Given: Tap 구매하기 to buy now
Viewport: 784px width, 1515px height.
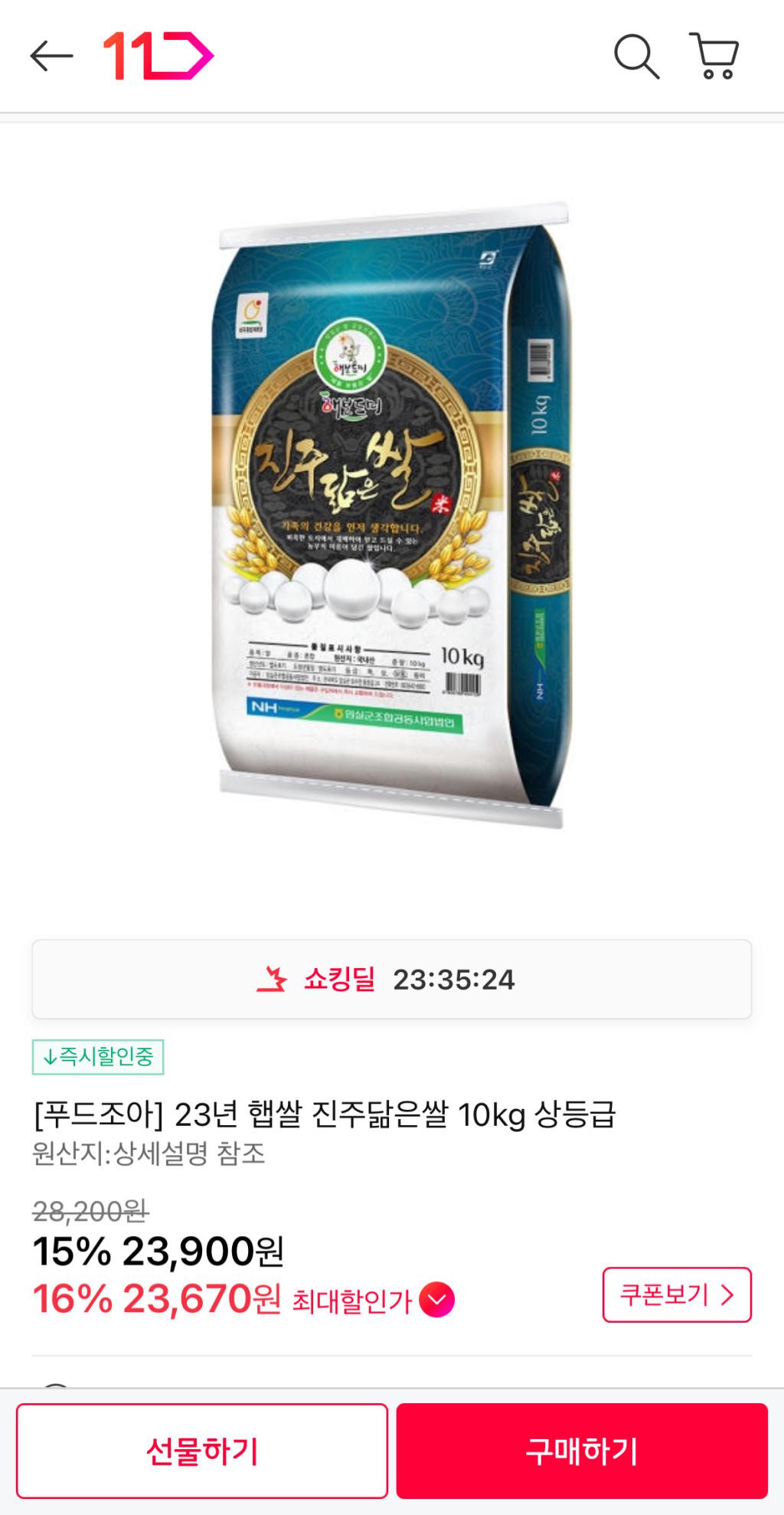Looking at the screenshot, I should pos(582,1451).
